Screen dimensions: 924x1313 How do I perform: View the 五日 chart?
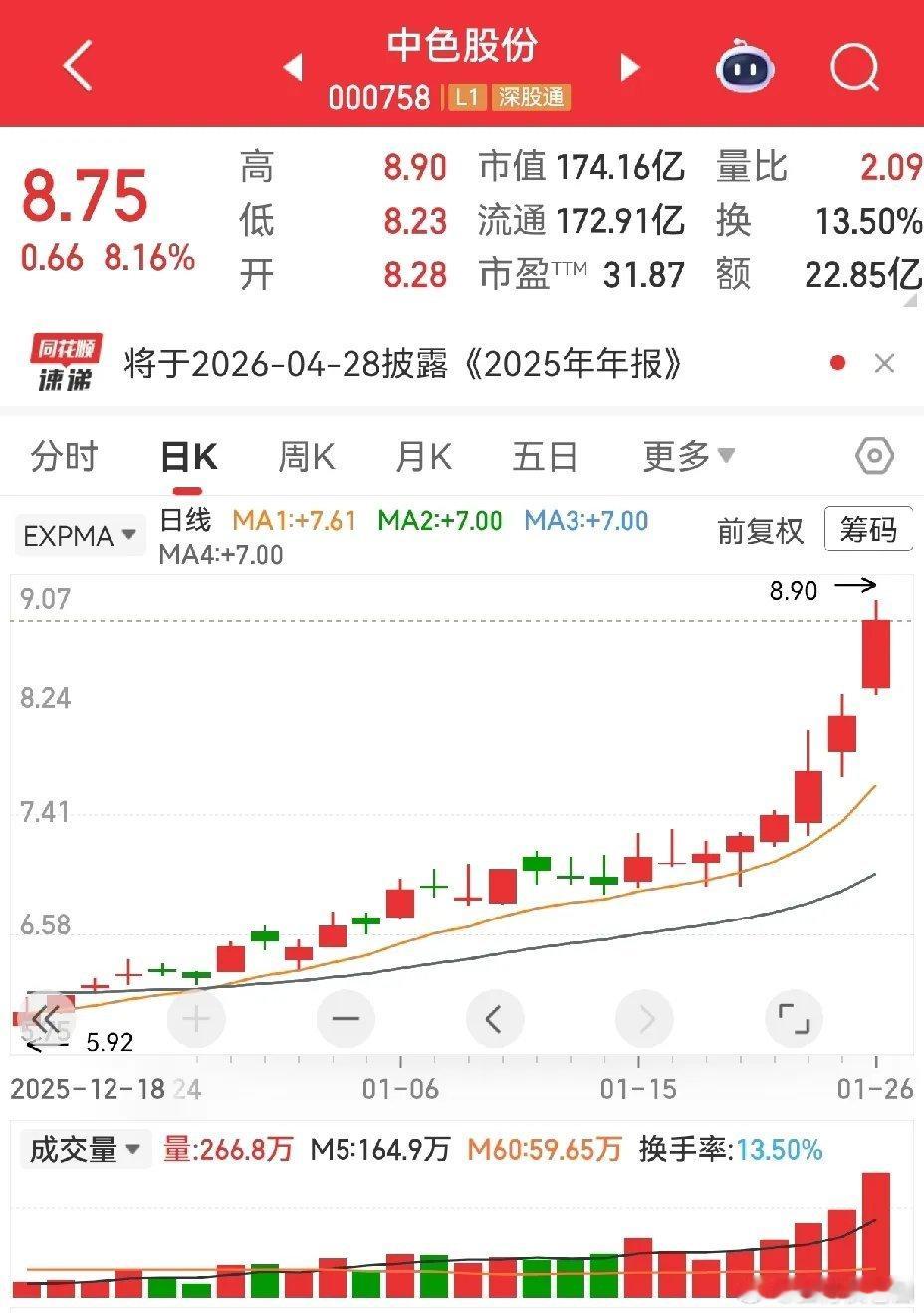click(545, 457)
